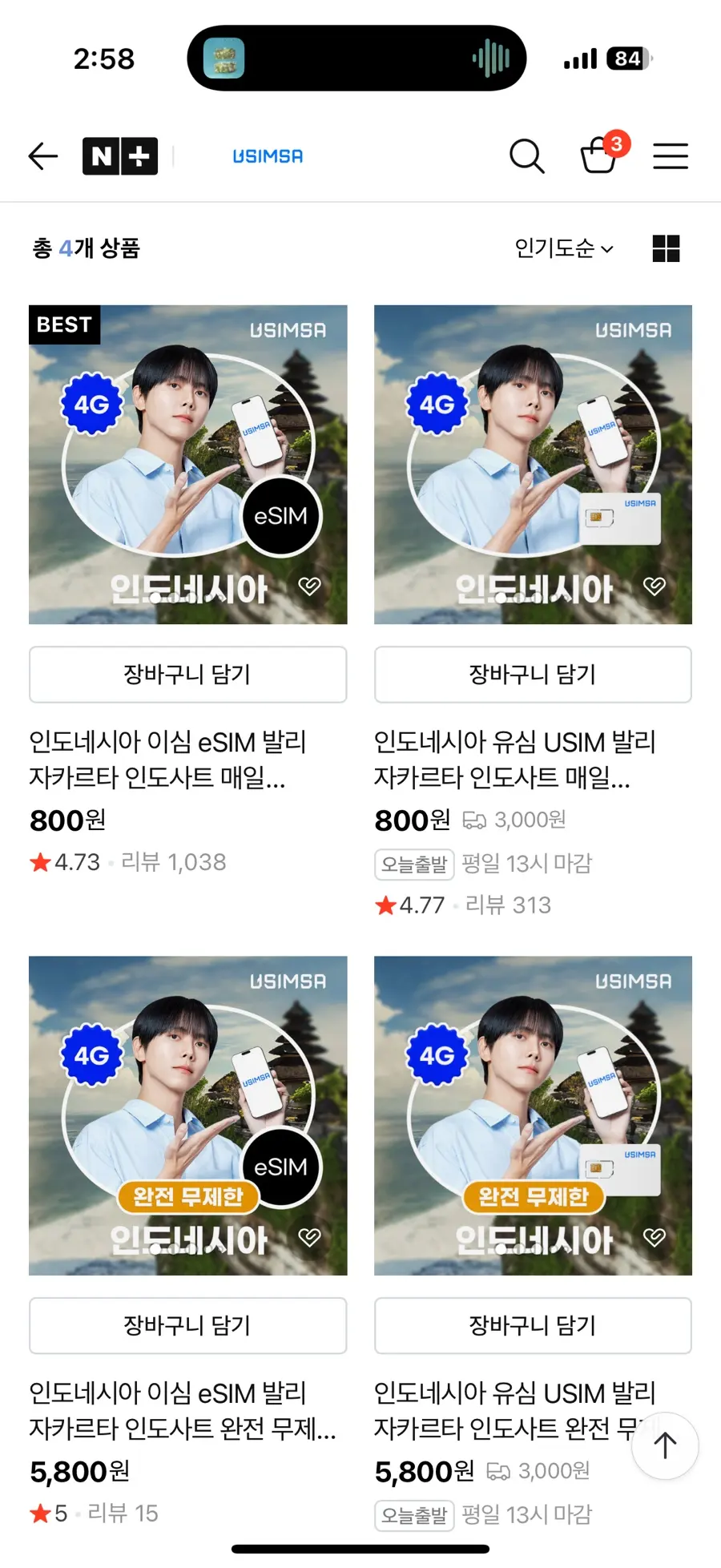Add the 5,800원 USIM to cart
721x1568 pixels.
[x=533, y=1326]
